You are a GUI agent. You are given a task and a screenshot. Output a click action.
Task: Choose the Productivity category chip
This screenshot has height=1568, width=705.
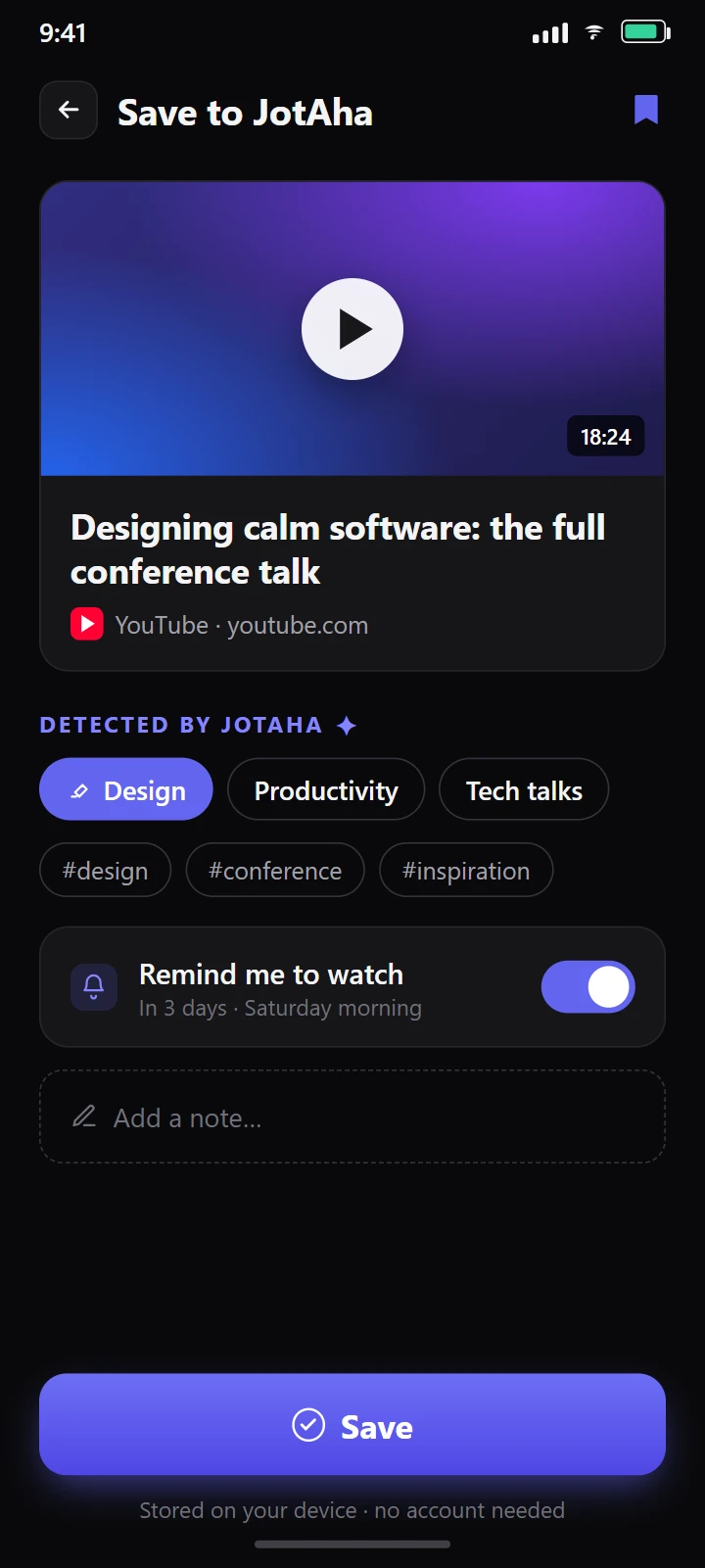click(x=326, y=789)
